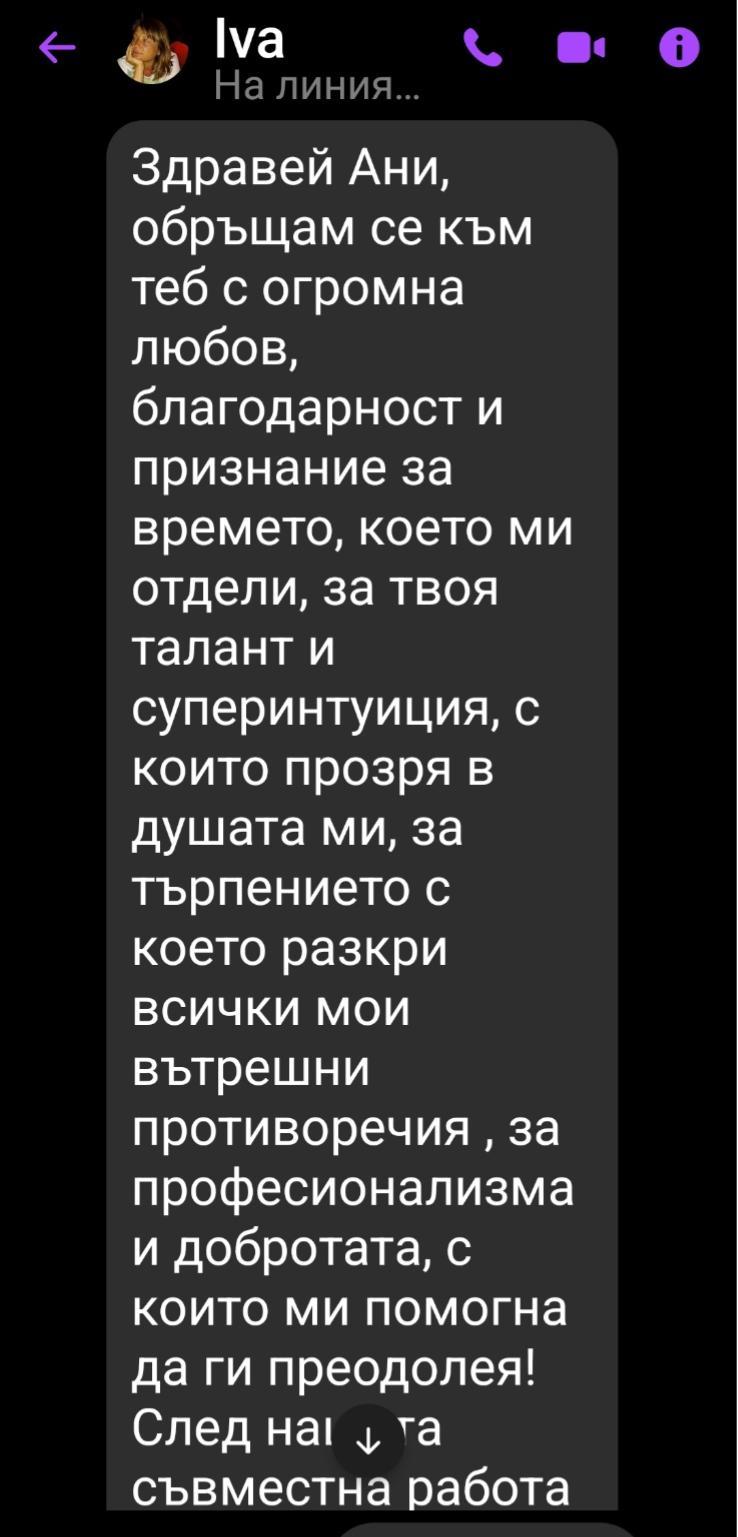This screenshot has height=1537, width=738.
Task: Start a video call with Iva
Action: point(581,48)
